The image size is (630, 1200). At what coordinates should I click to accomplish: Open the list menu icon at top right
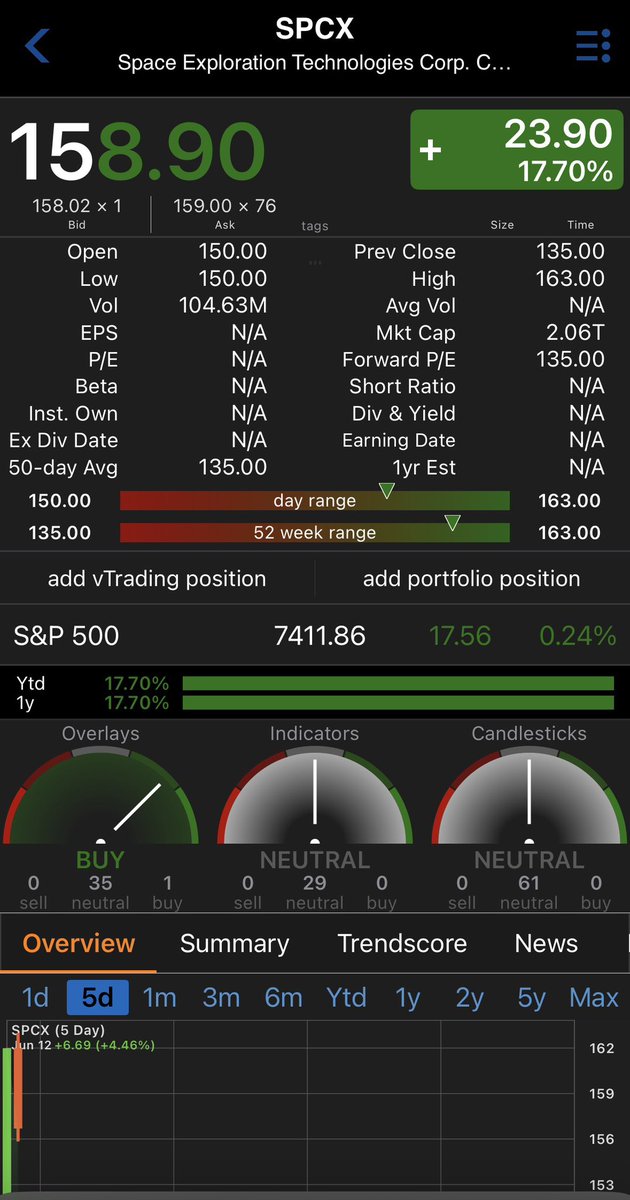tap(593, 46)
